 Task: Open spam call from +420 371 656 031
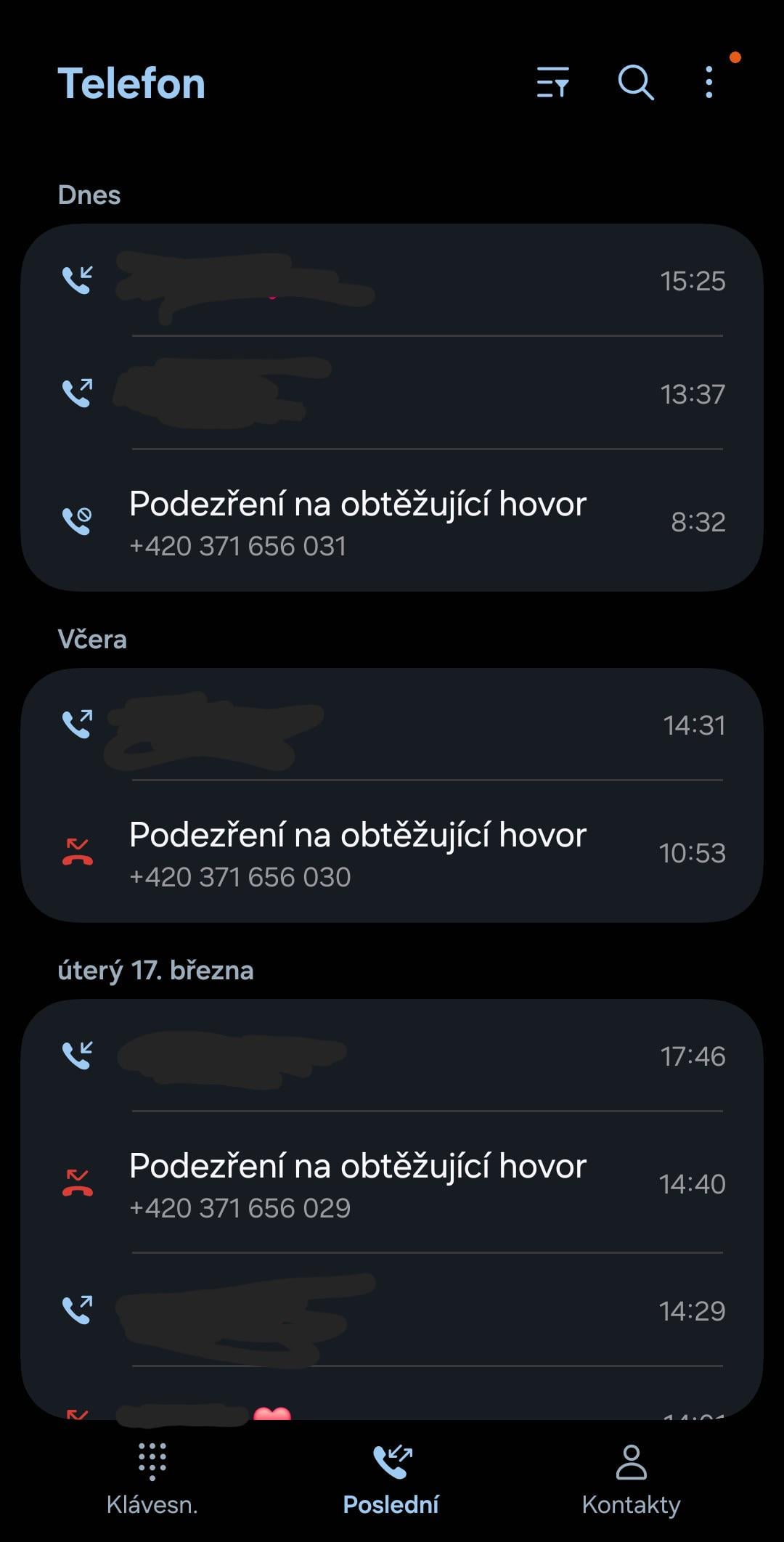(x=392, y=522)
